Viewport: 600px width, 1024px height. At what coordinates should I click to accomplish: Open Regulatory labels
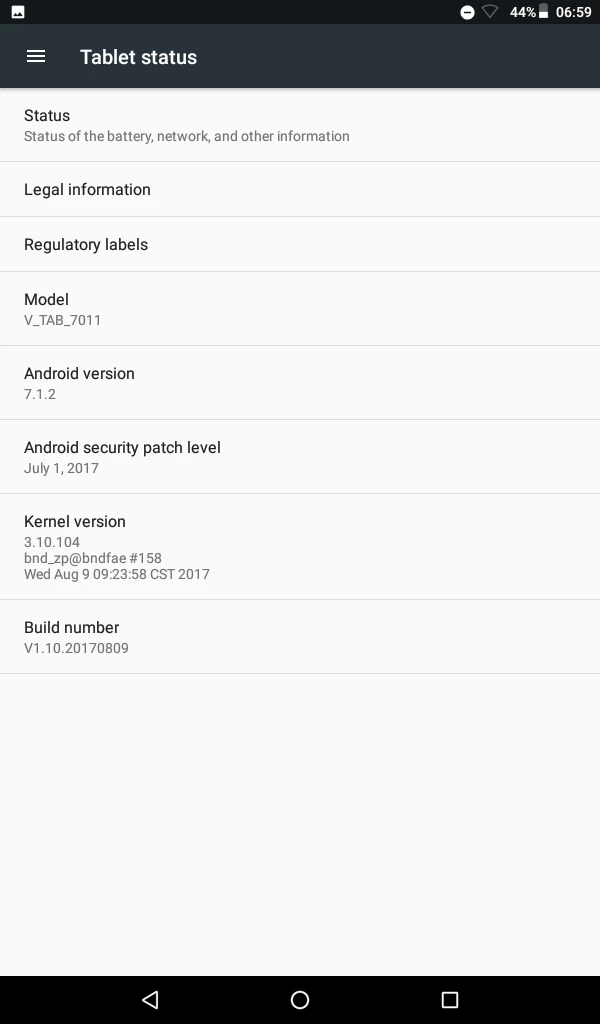pyautogui.click(x=300, y=244)
